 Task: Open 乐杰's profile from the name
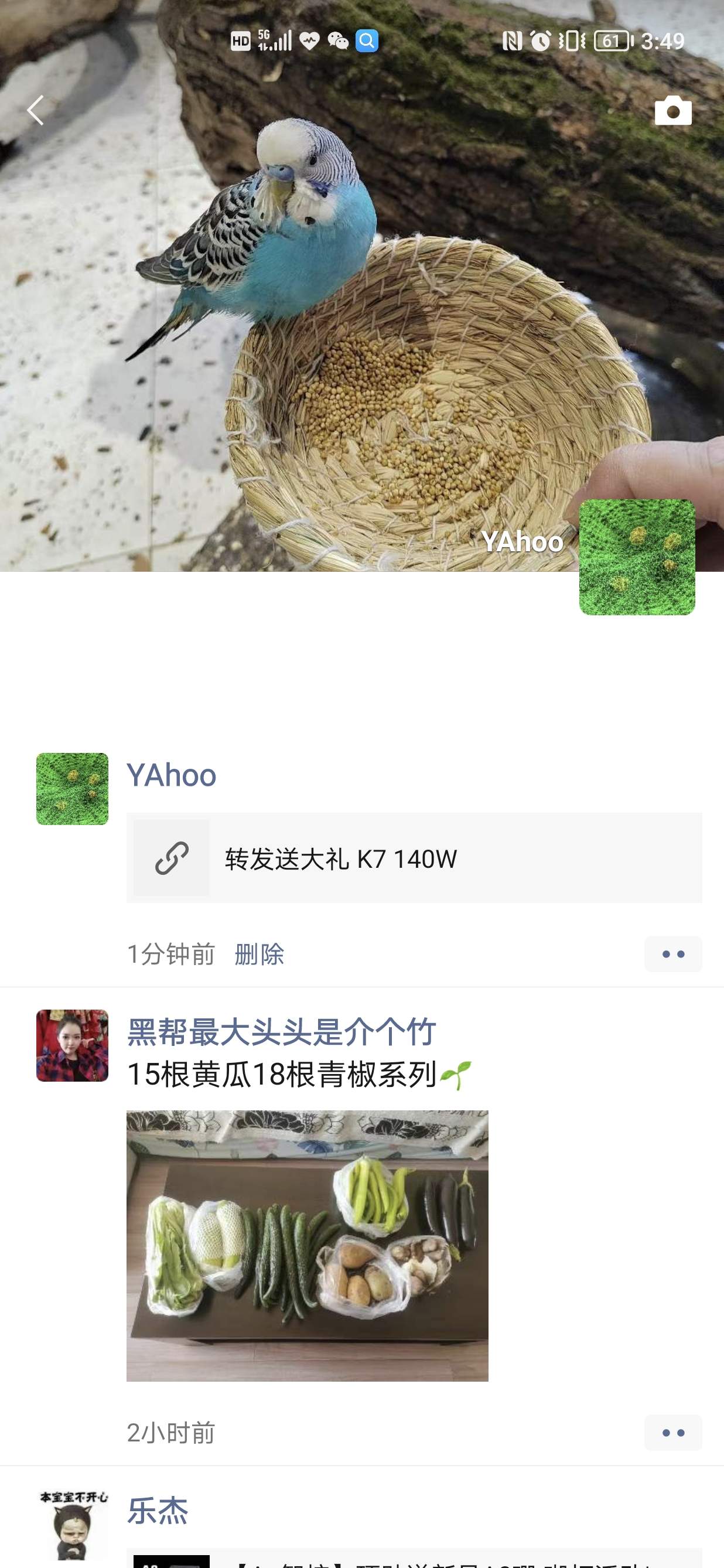point(158,1511)
